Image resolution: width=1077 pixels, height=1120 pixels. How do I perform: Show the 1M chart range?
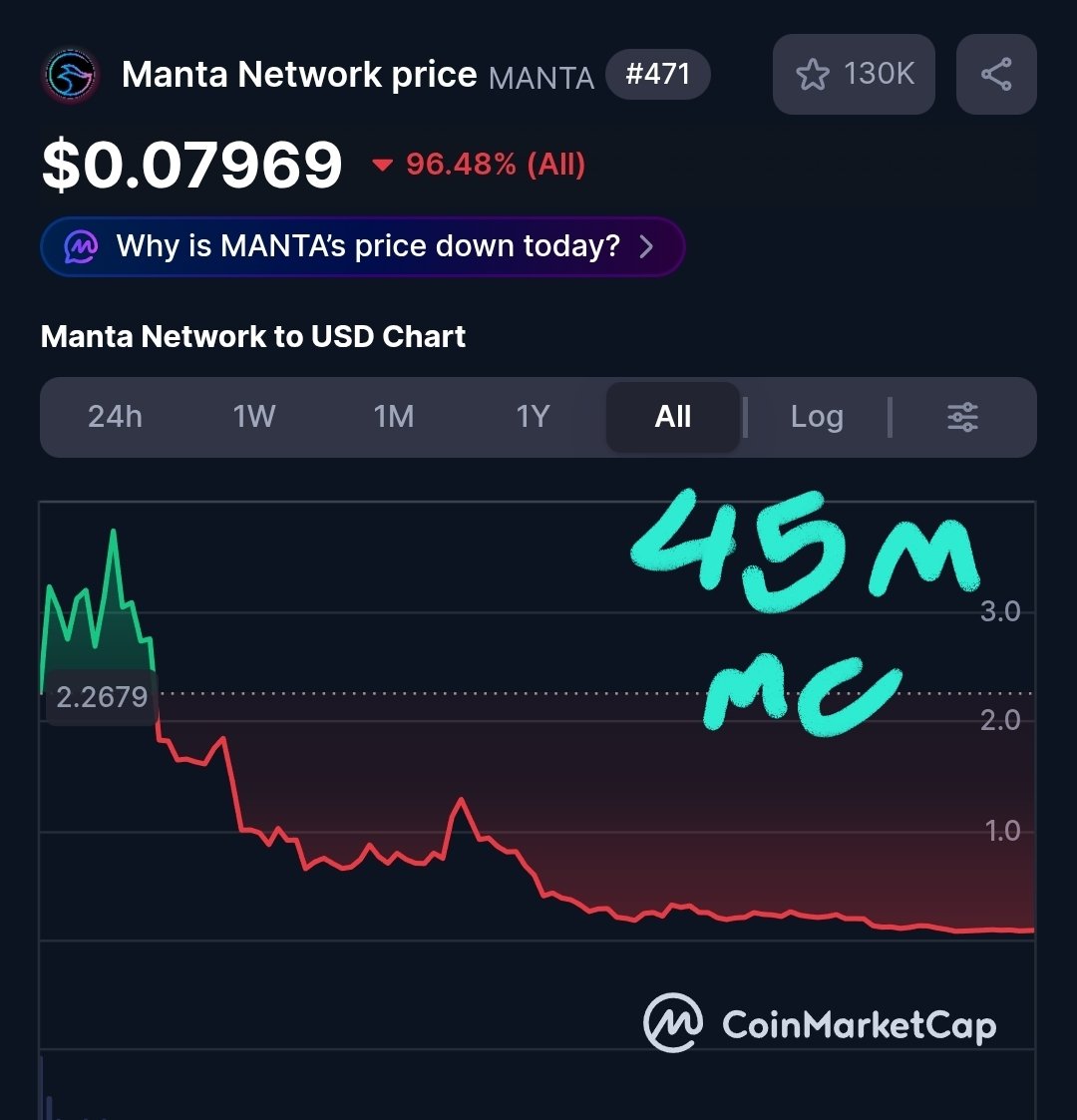[394, 417]
